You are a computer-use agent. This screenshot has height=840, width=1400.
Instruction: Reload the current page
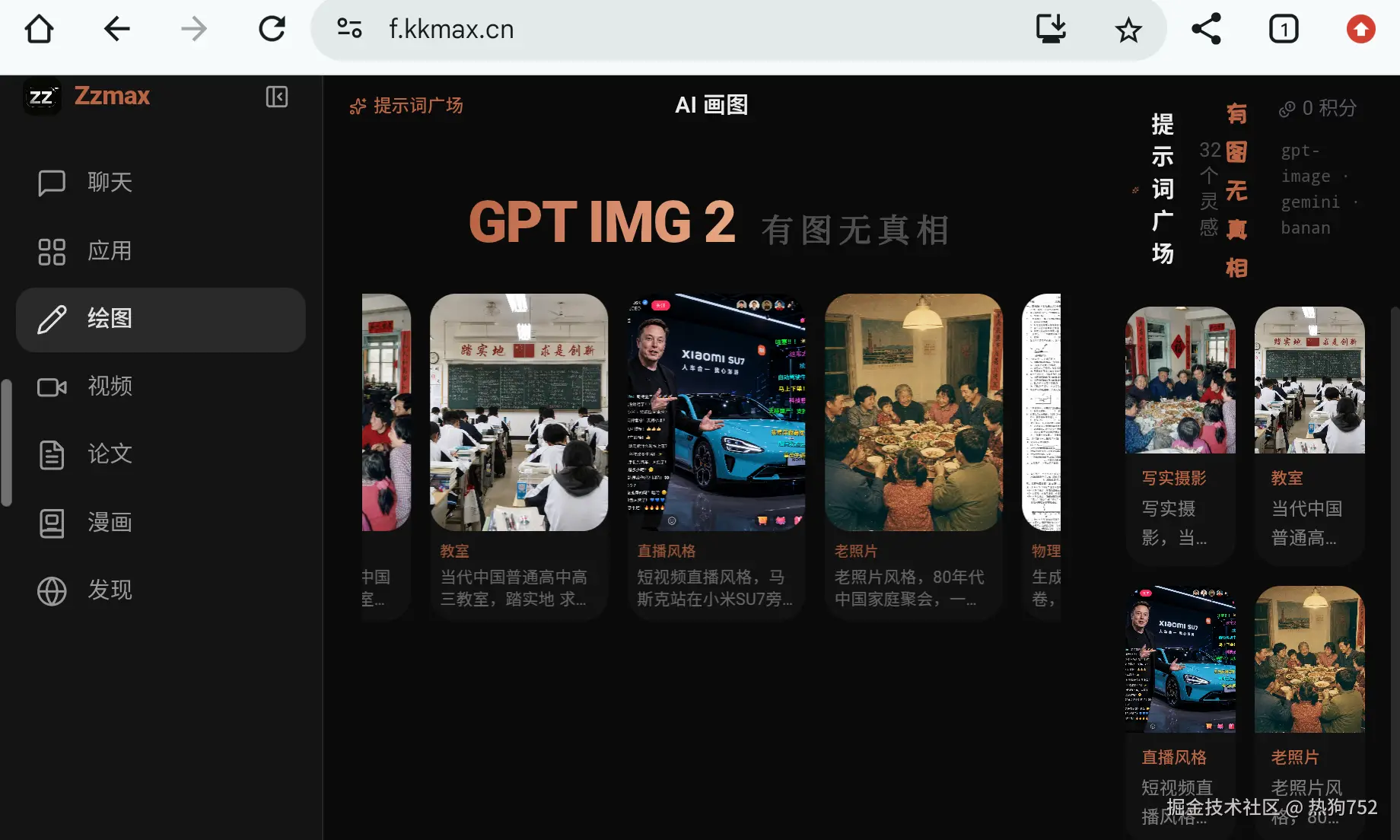[272, 30]
